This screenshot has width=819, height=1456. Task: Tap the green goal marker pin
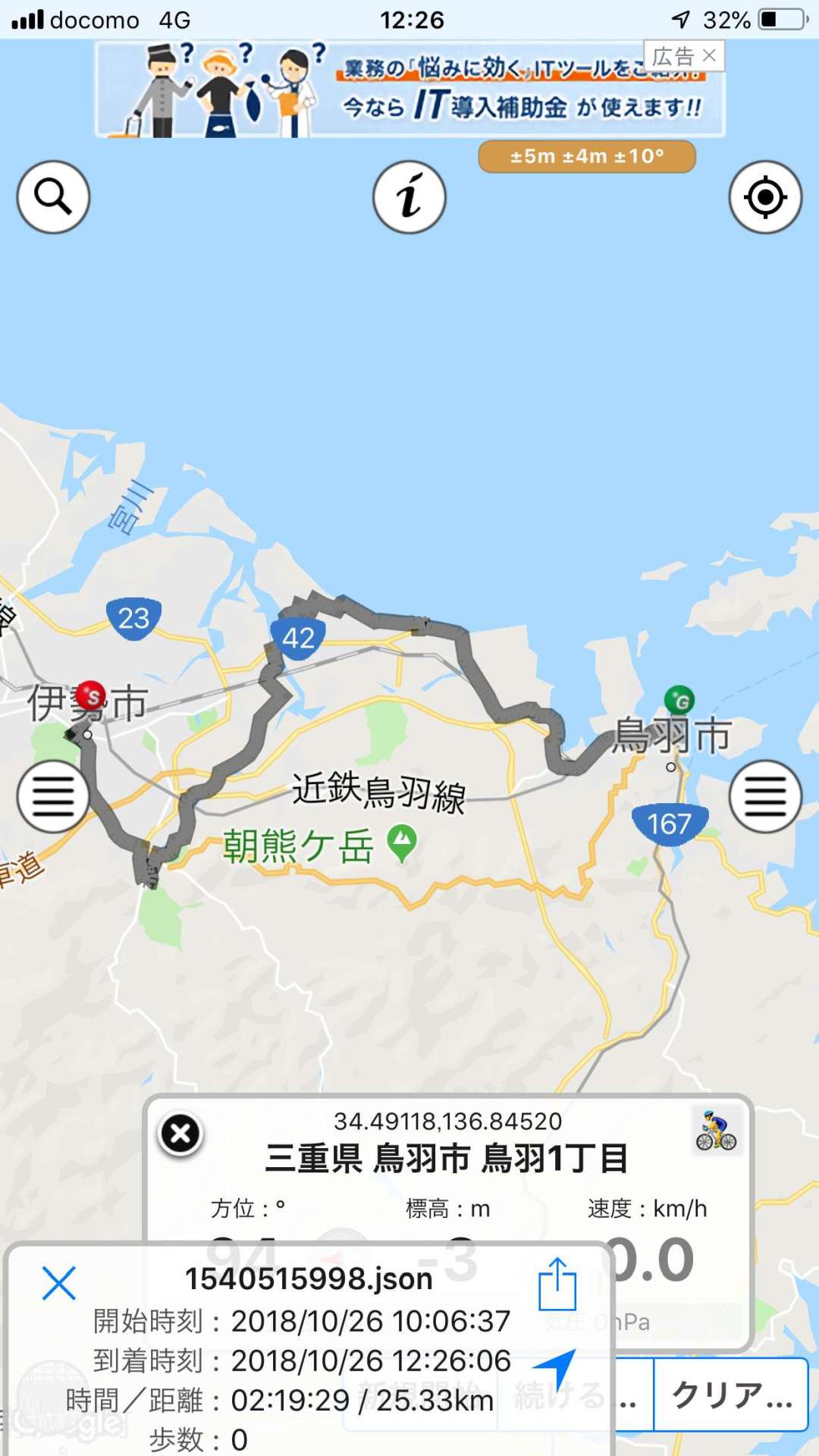point(679,701)
